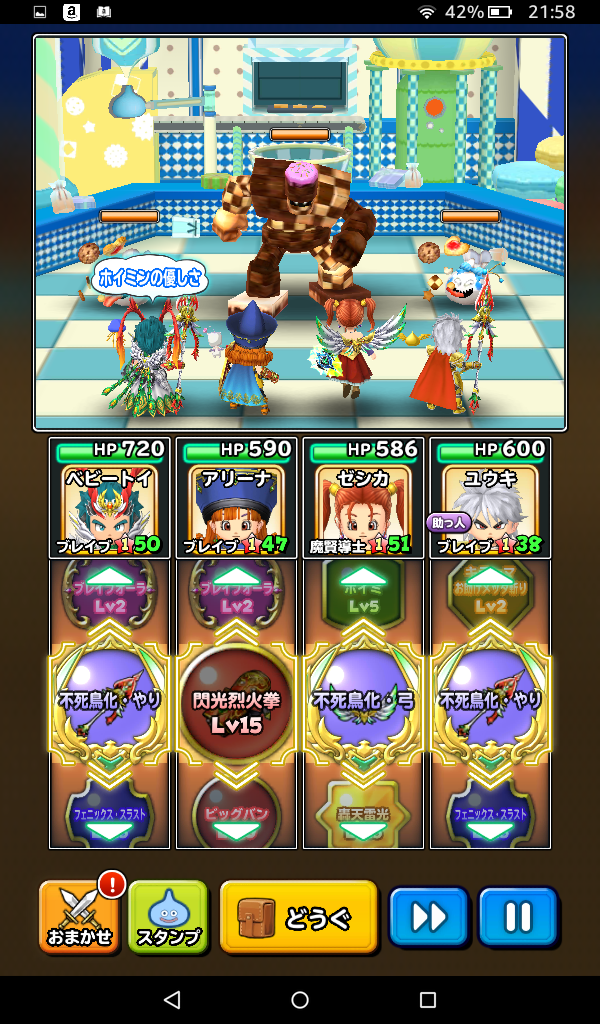The height and width of the screenshot is (1024, 600).
Task: Pause the battle
Action: (517, 917)
